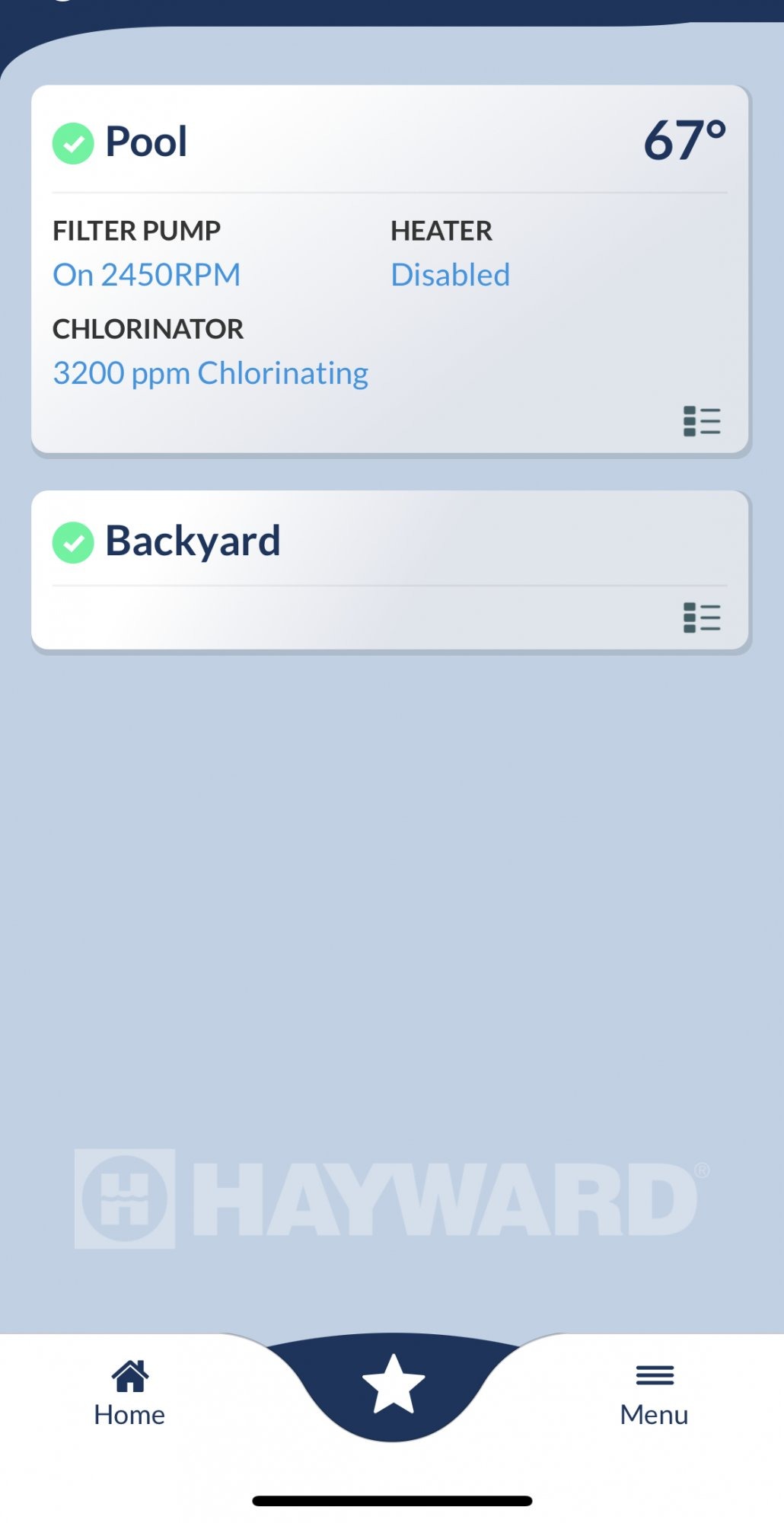Tap the Heater Disabled status
784x1523 pixels.
450,275
